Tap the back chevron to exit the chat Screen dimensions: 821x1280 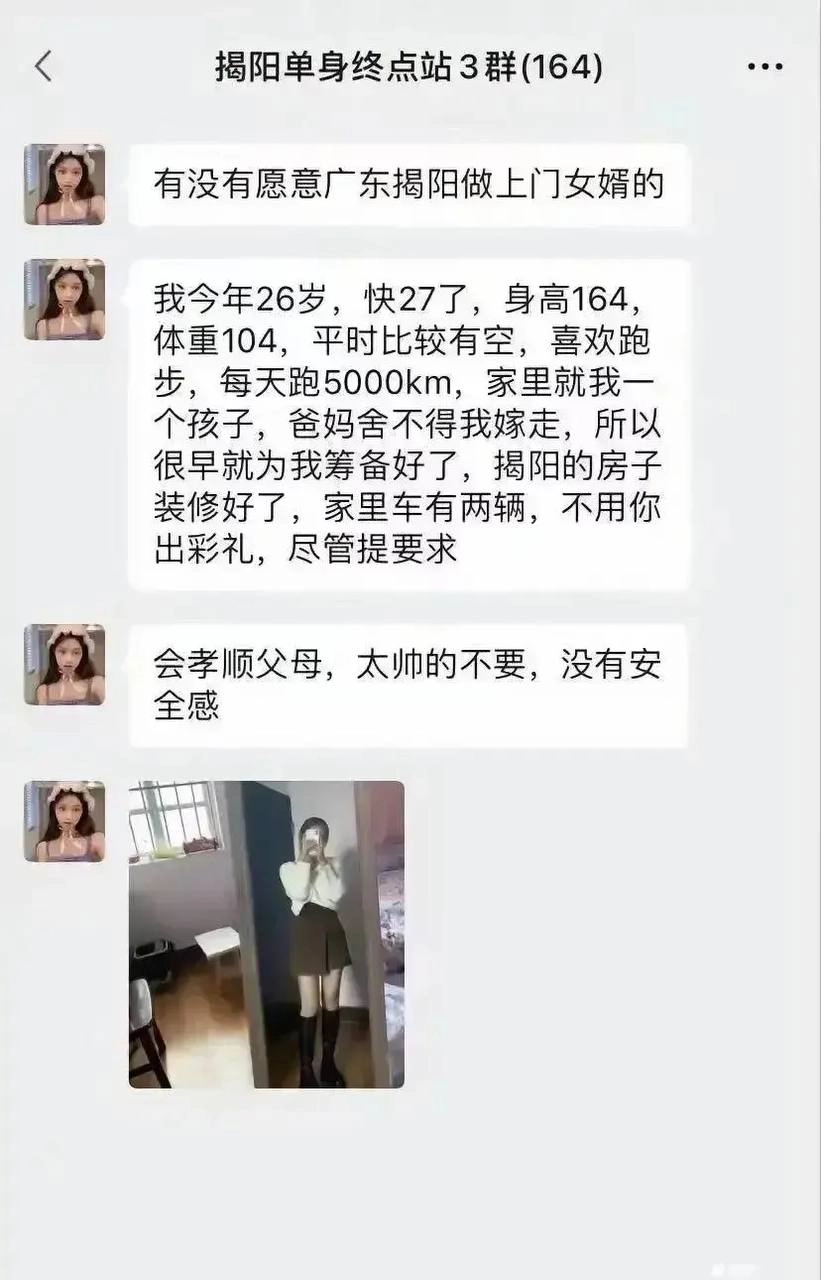pos(41,63)
